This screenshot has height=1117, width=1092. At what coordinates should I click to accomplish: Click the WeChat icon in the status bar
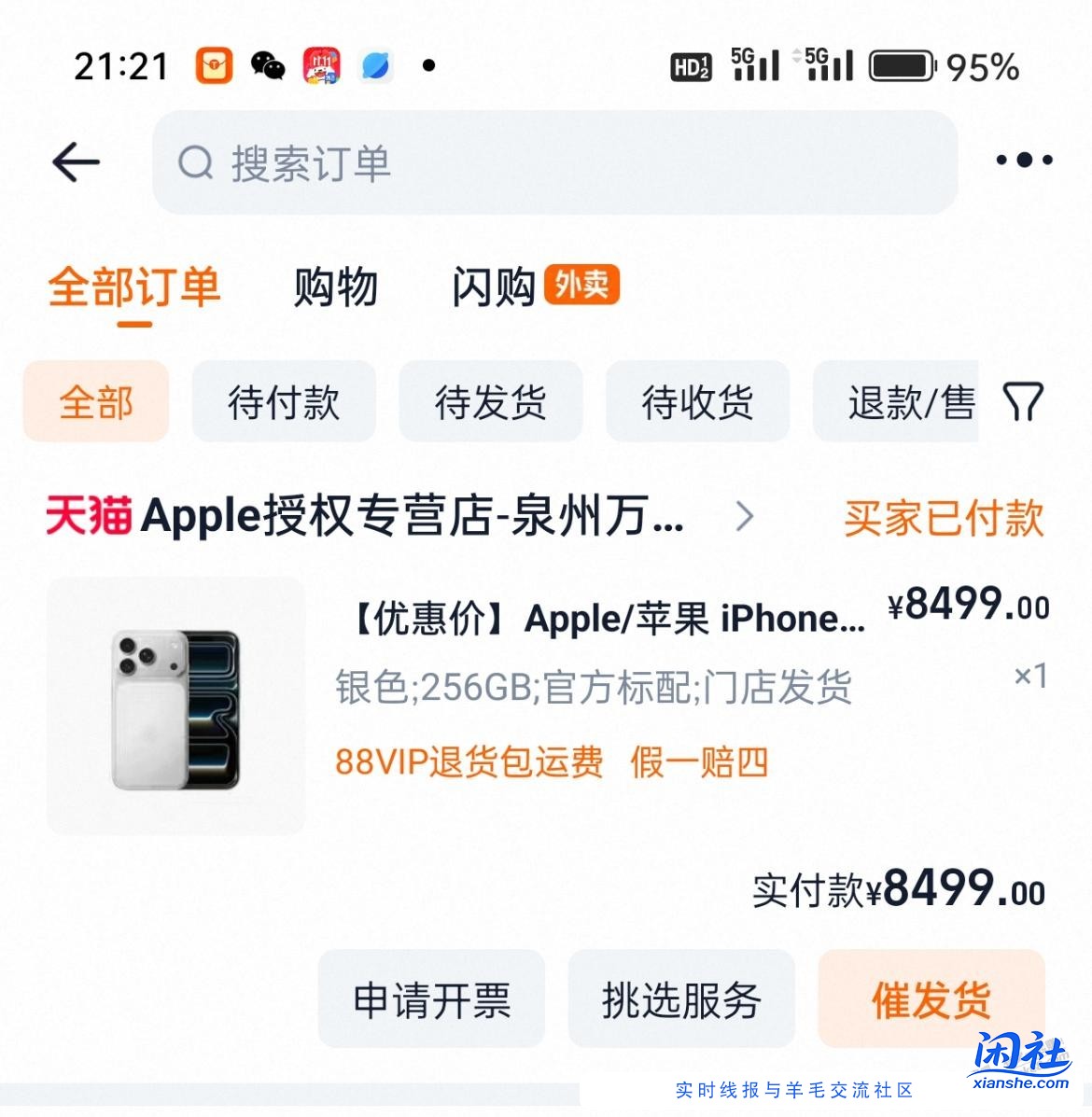point(268,65)
